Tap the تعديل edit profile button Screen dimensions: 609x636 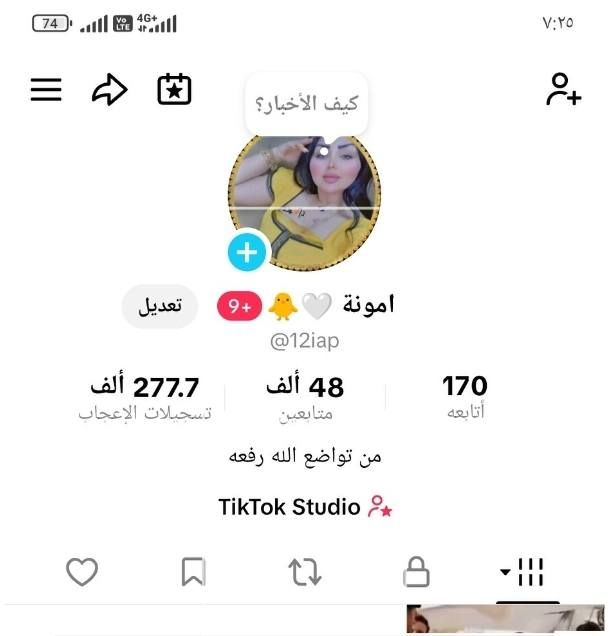160,306
